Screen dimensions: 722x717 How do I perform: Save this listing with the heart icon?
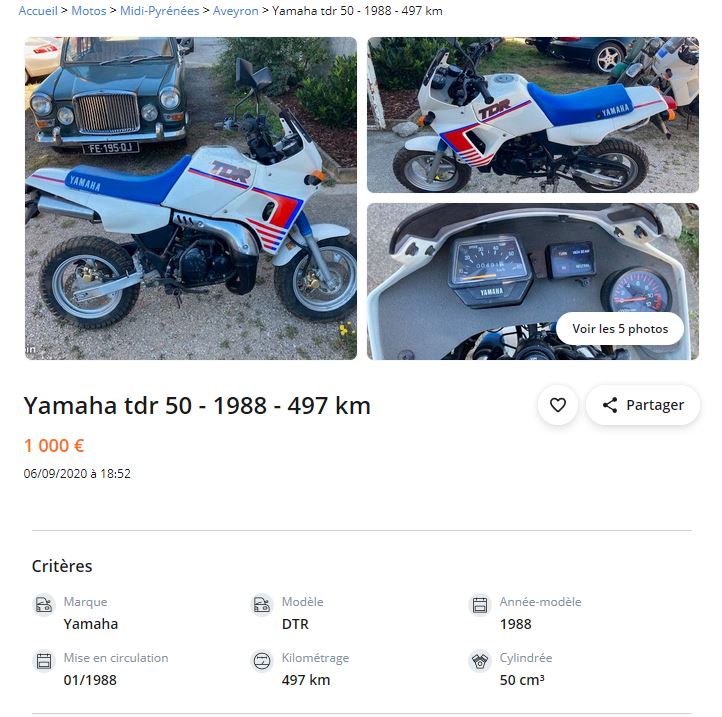[x=558, y=405]
